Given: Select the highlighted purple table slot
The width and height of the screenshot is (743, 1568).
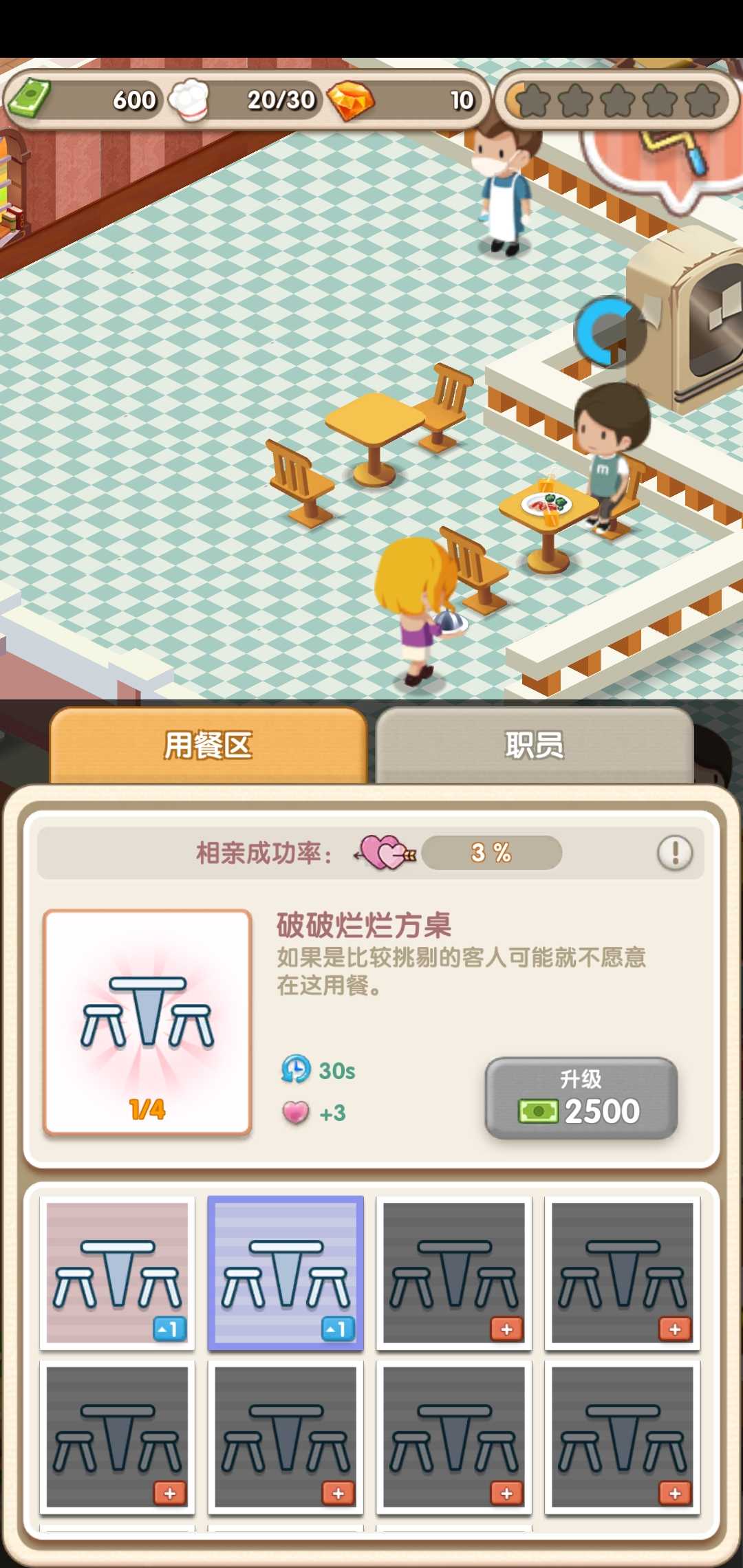Looking at the screenshot, I should 286,1273.
